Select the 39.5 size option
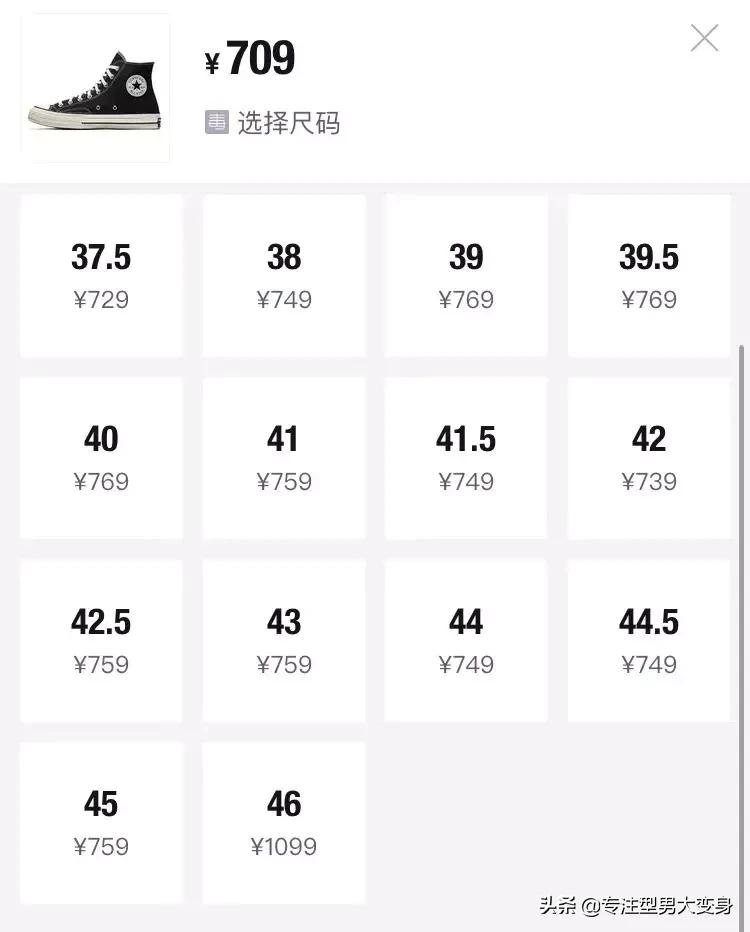 (649, 276)
